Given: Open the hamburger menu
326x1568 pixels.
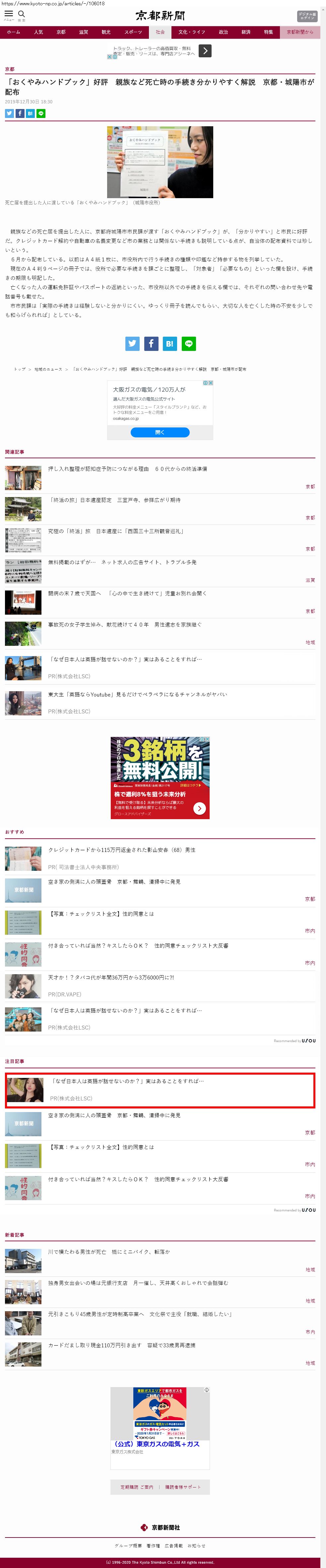Looking at the screenshot, I should [9, 14].
